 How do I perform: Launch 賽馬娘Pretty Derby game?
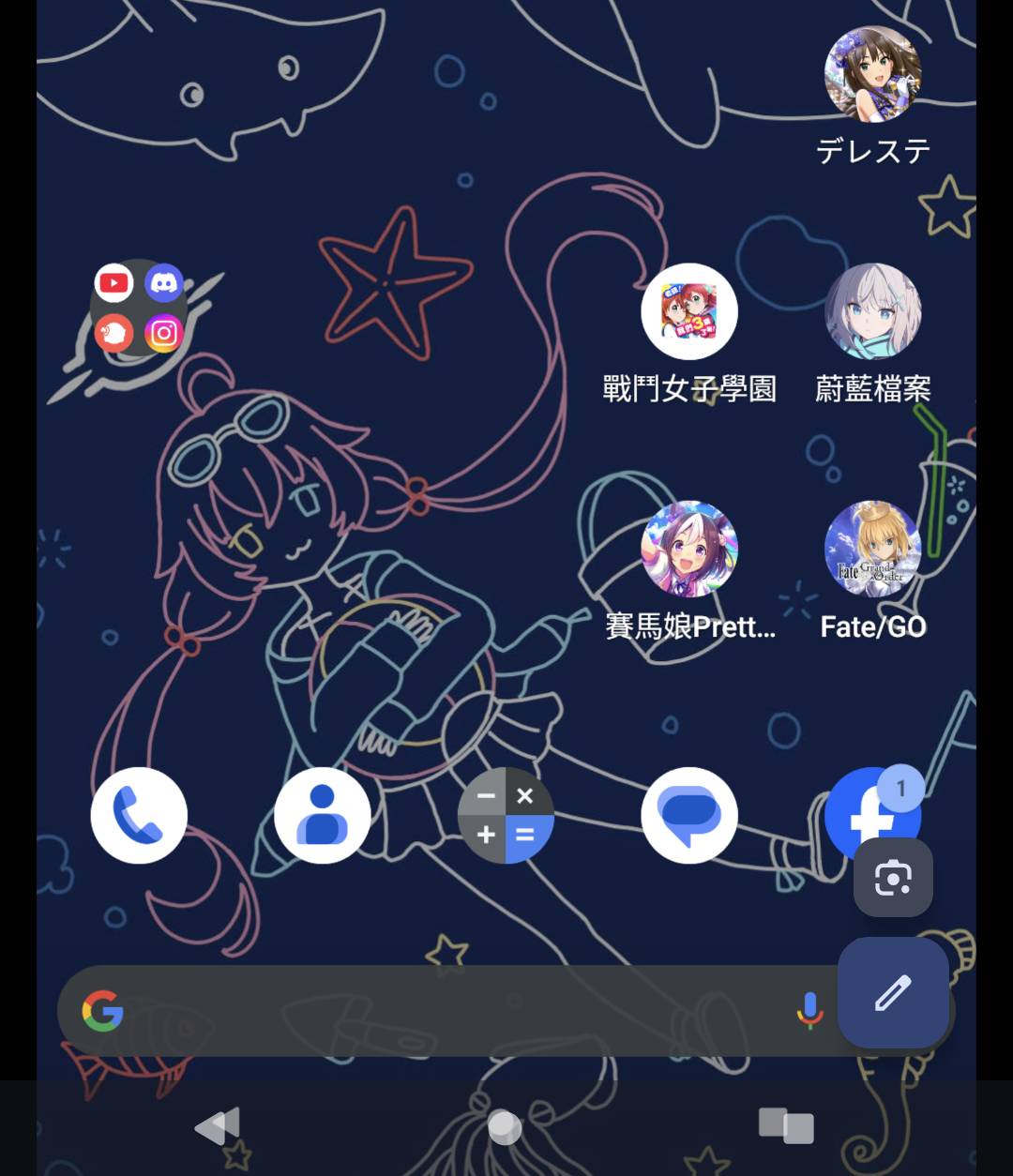pyautogui.click(x=689, y=549)
